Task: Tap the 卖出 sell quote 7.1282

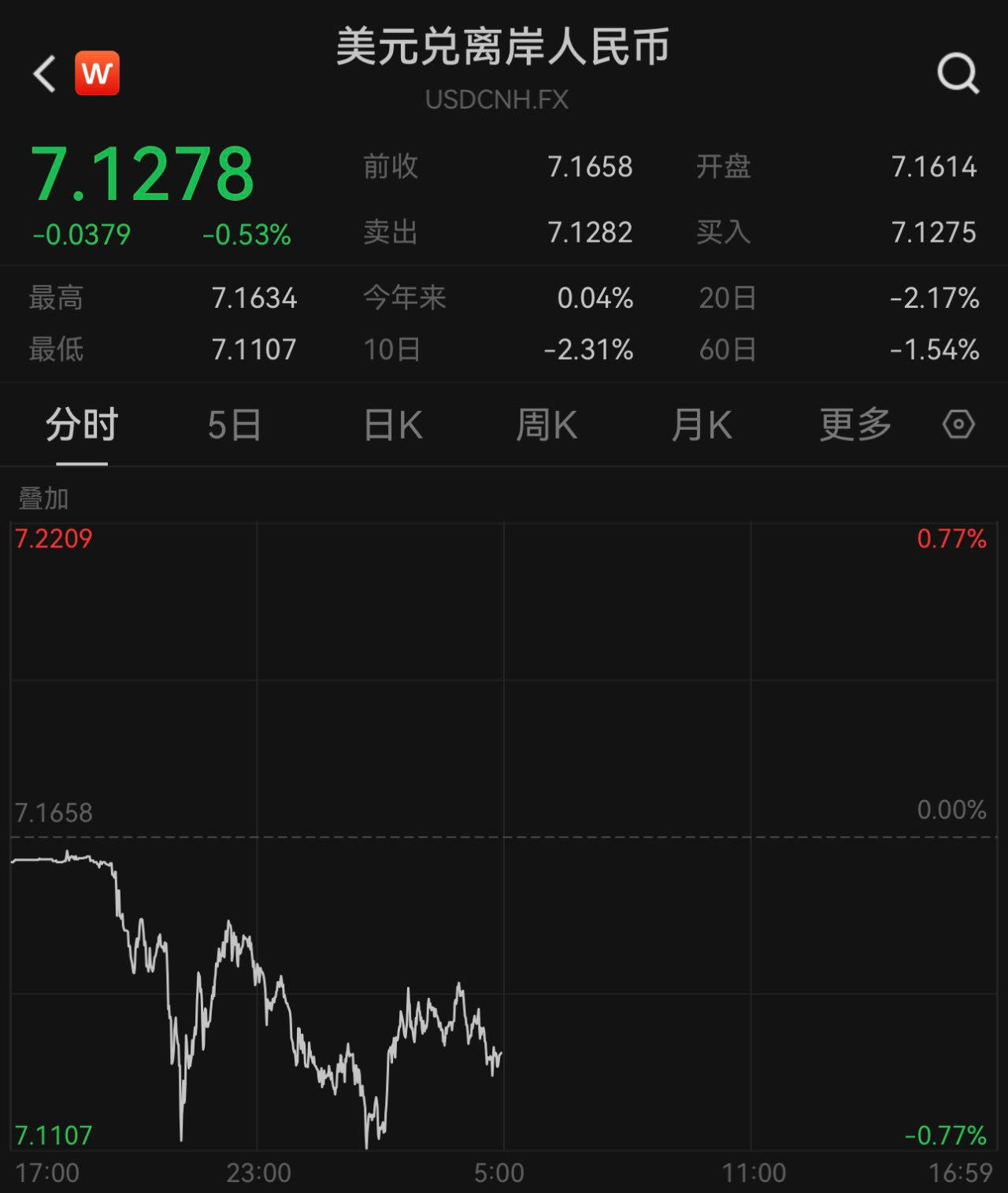Action: (591, 232)
